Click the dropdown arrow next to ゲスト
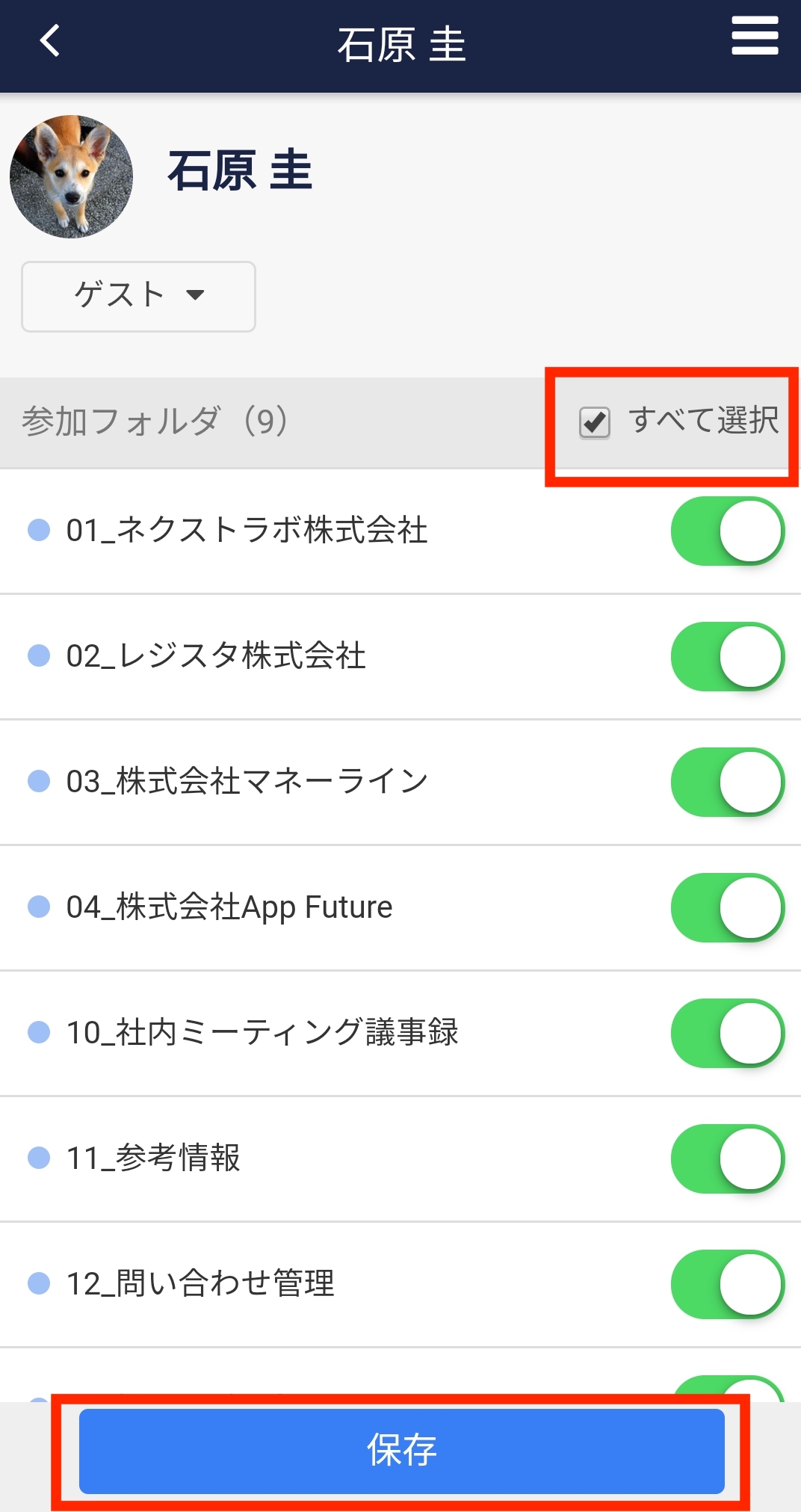This screenshot has width=801, height=1512. point(195,296)
